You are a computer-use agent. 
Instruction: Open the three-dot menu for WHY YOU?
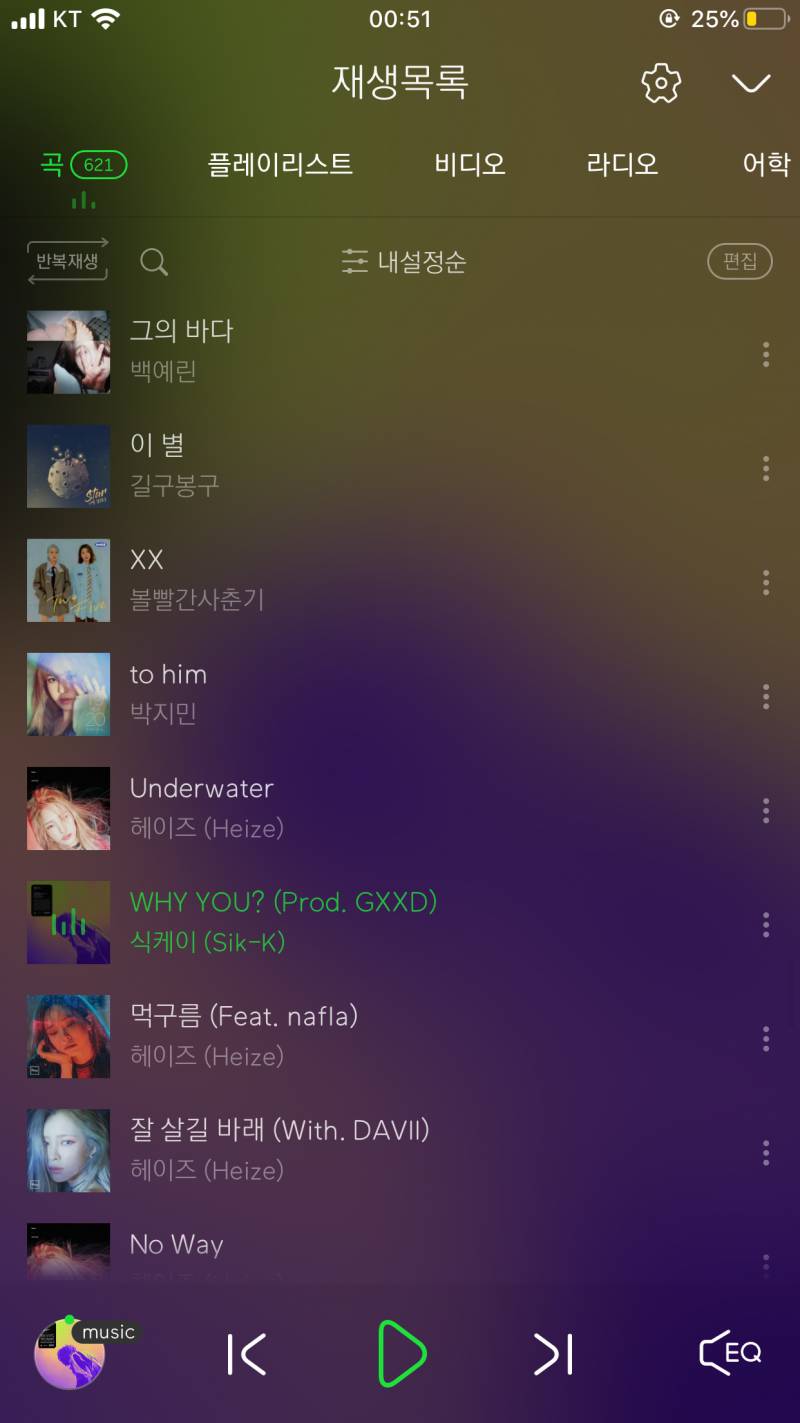(x=765, y=926)
